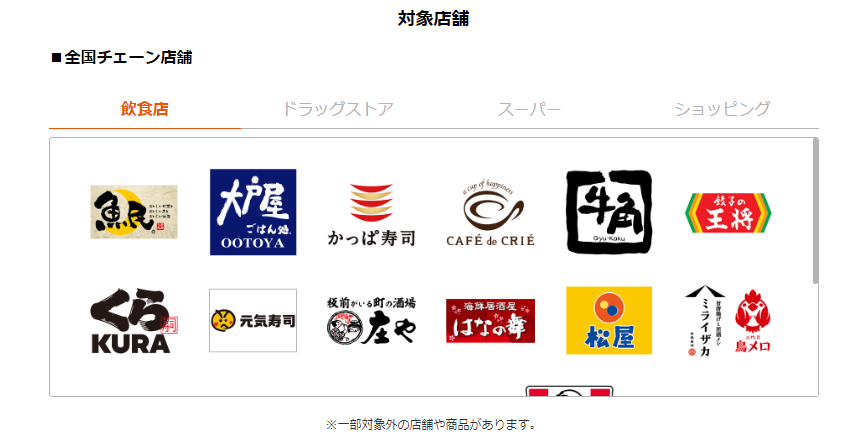The width and height of the screenshot is (857, 435).
Task: Select the 飲食店 tab
Action: (145, 109)
